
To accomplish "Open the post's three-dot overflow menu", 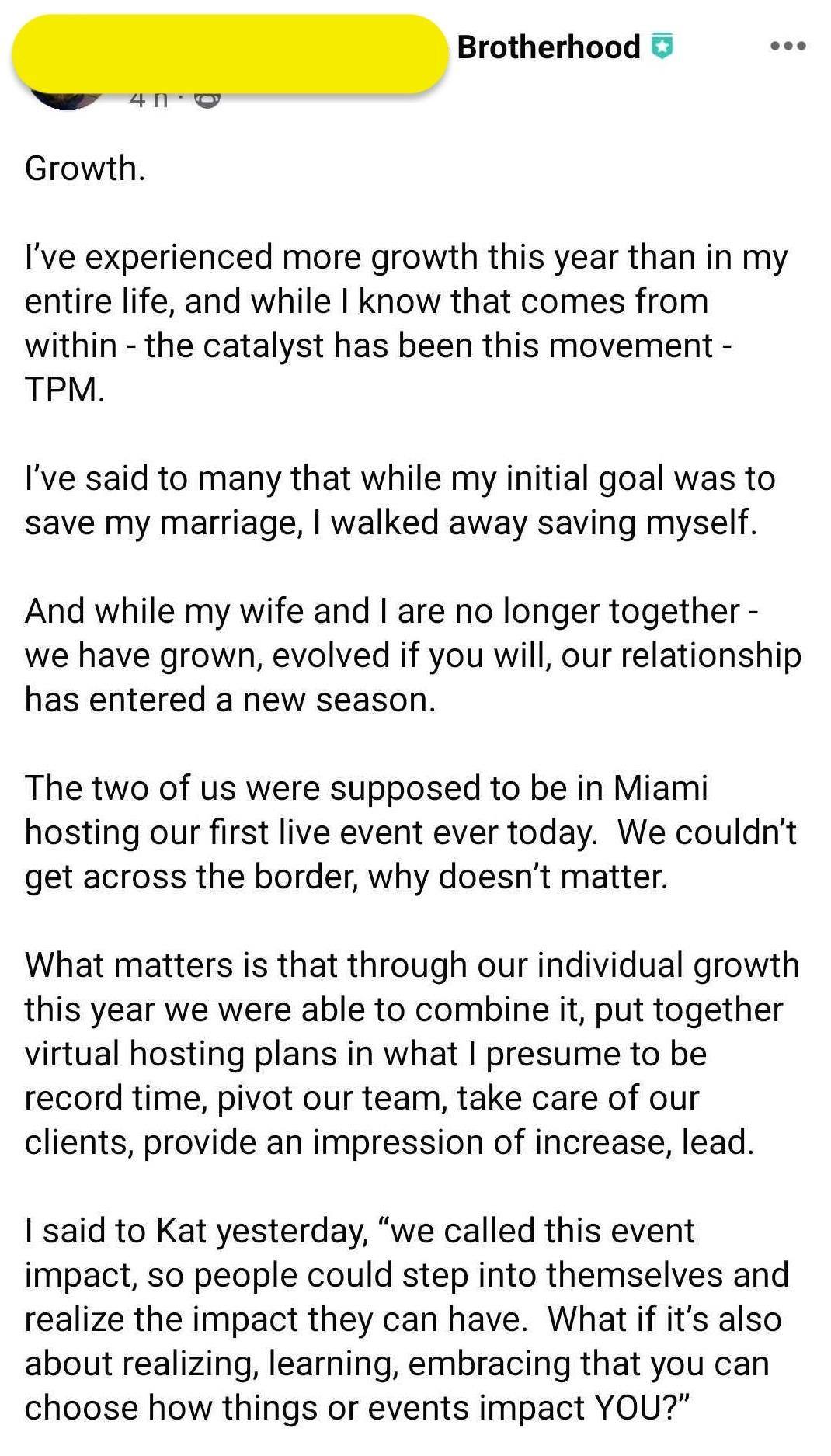I will click(x=788, y=47).
